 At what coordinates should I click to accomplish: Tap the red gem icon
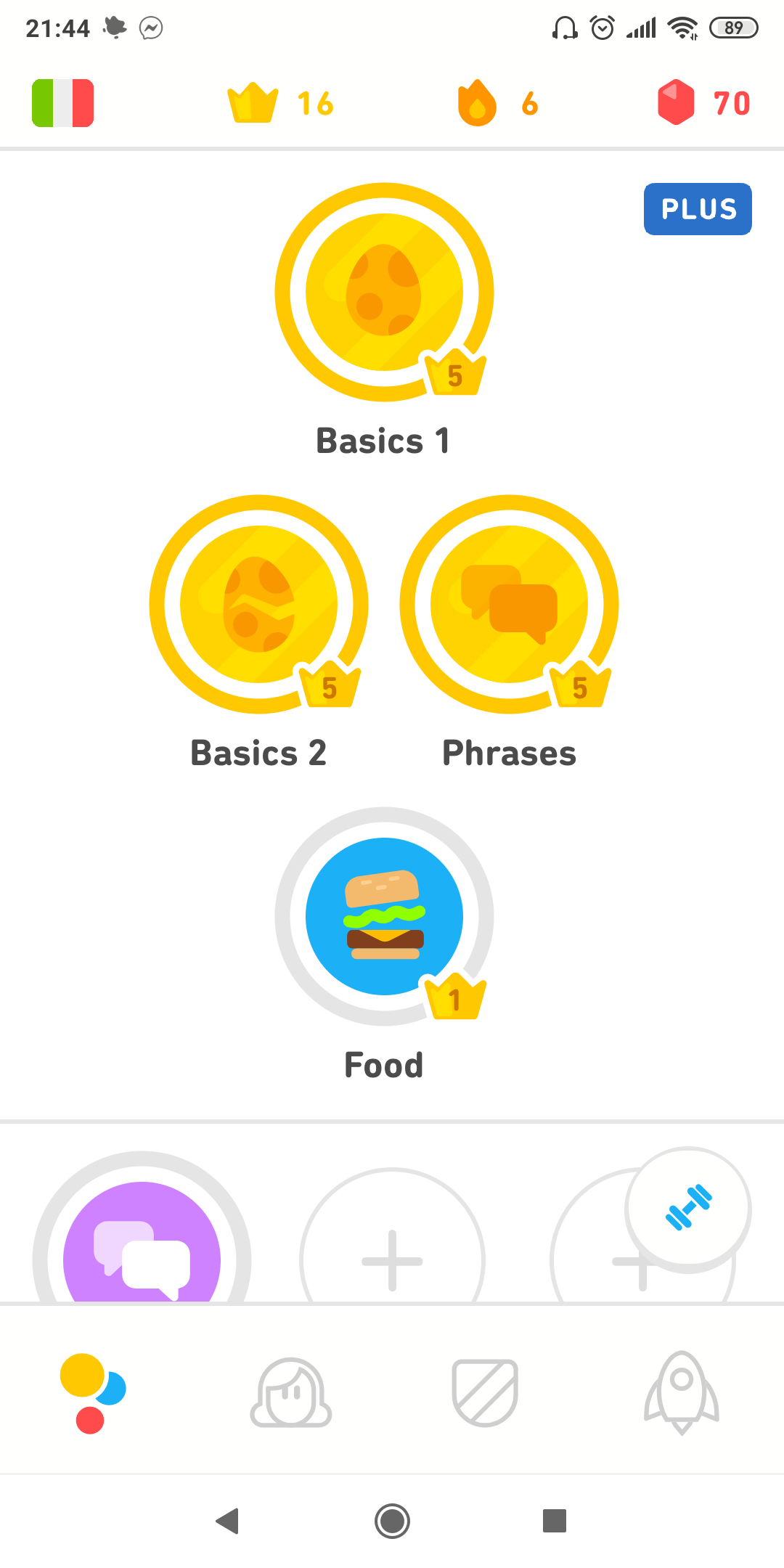(x=675, y=102)
